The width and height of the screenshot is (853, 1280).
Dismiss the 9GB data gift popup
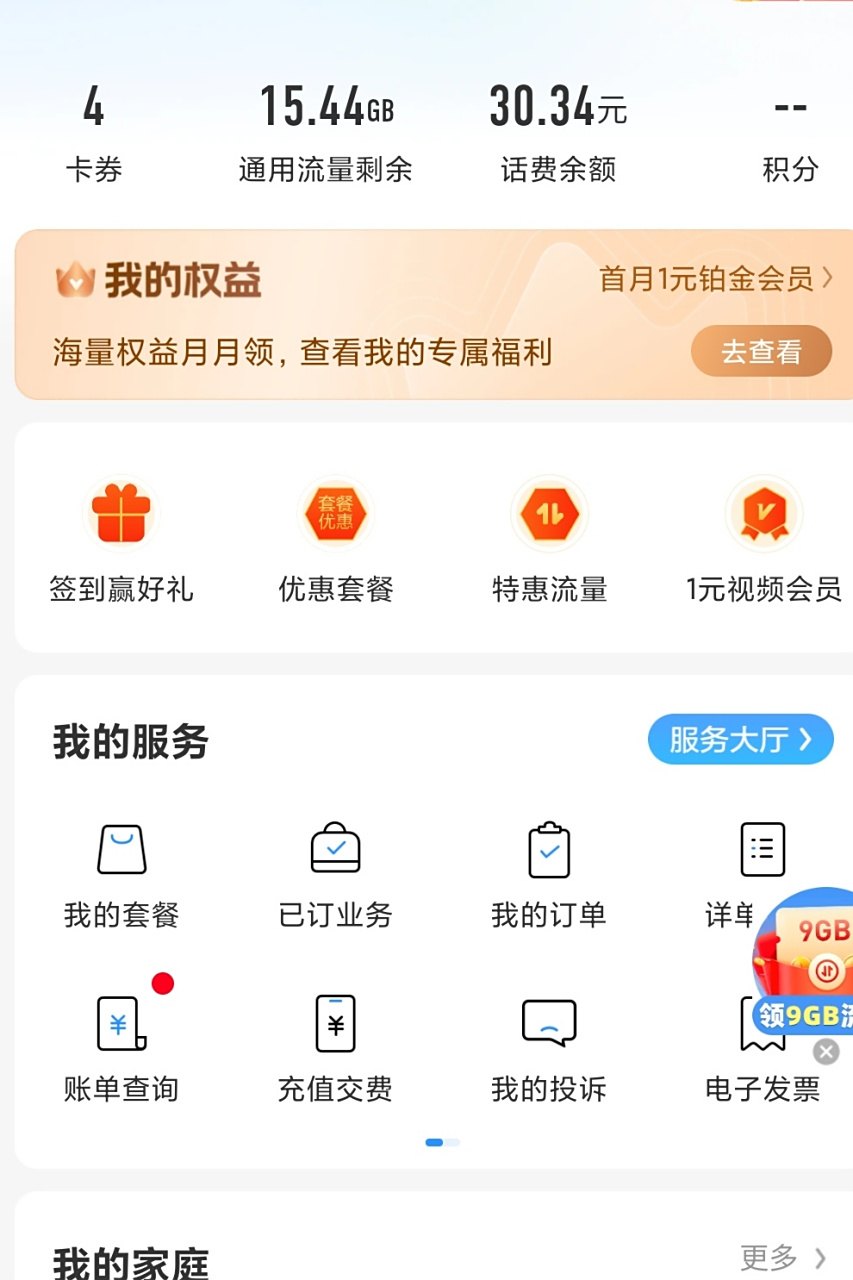click(825, 1052)
